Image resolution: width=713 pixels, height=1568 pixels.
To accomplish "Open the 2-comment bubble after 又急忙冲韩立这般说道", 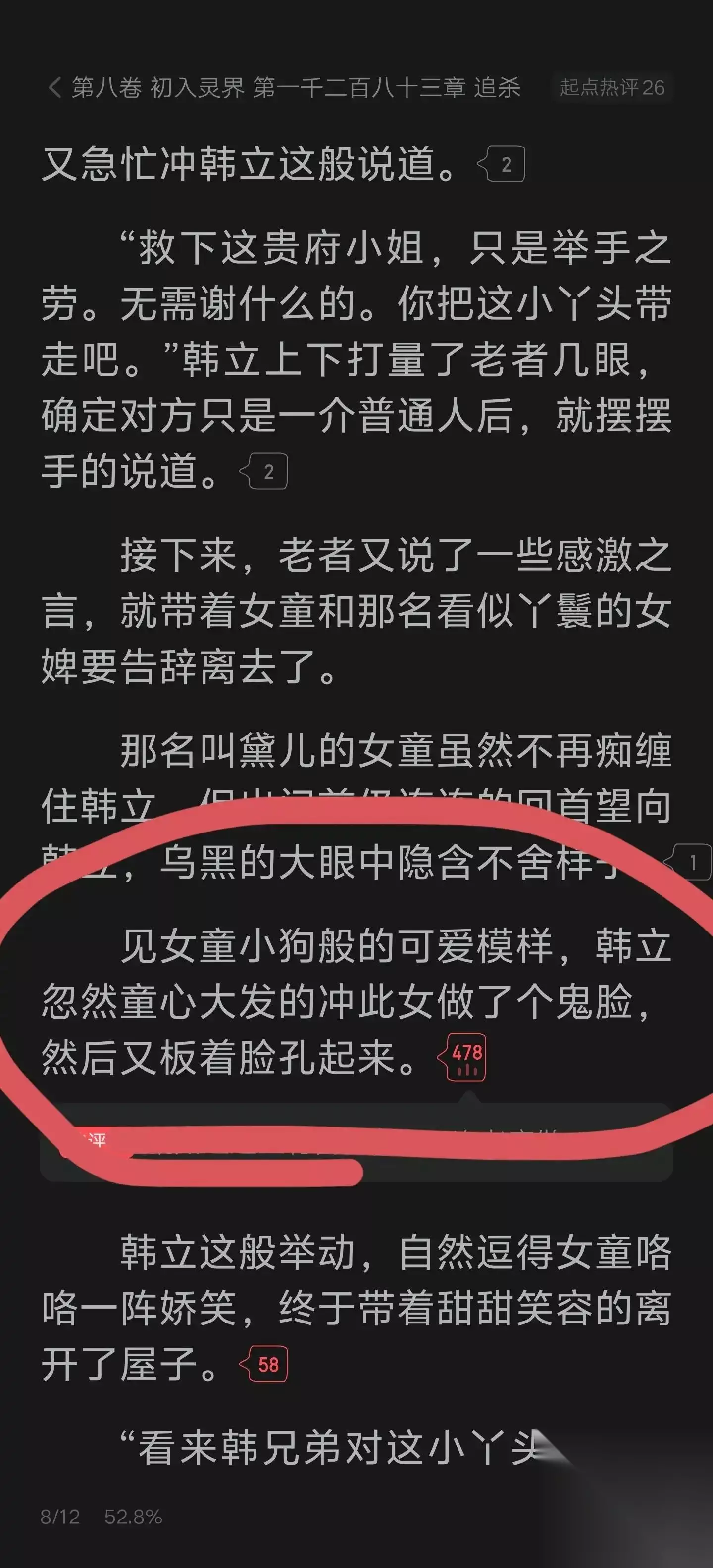I will point(502,164).
